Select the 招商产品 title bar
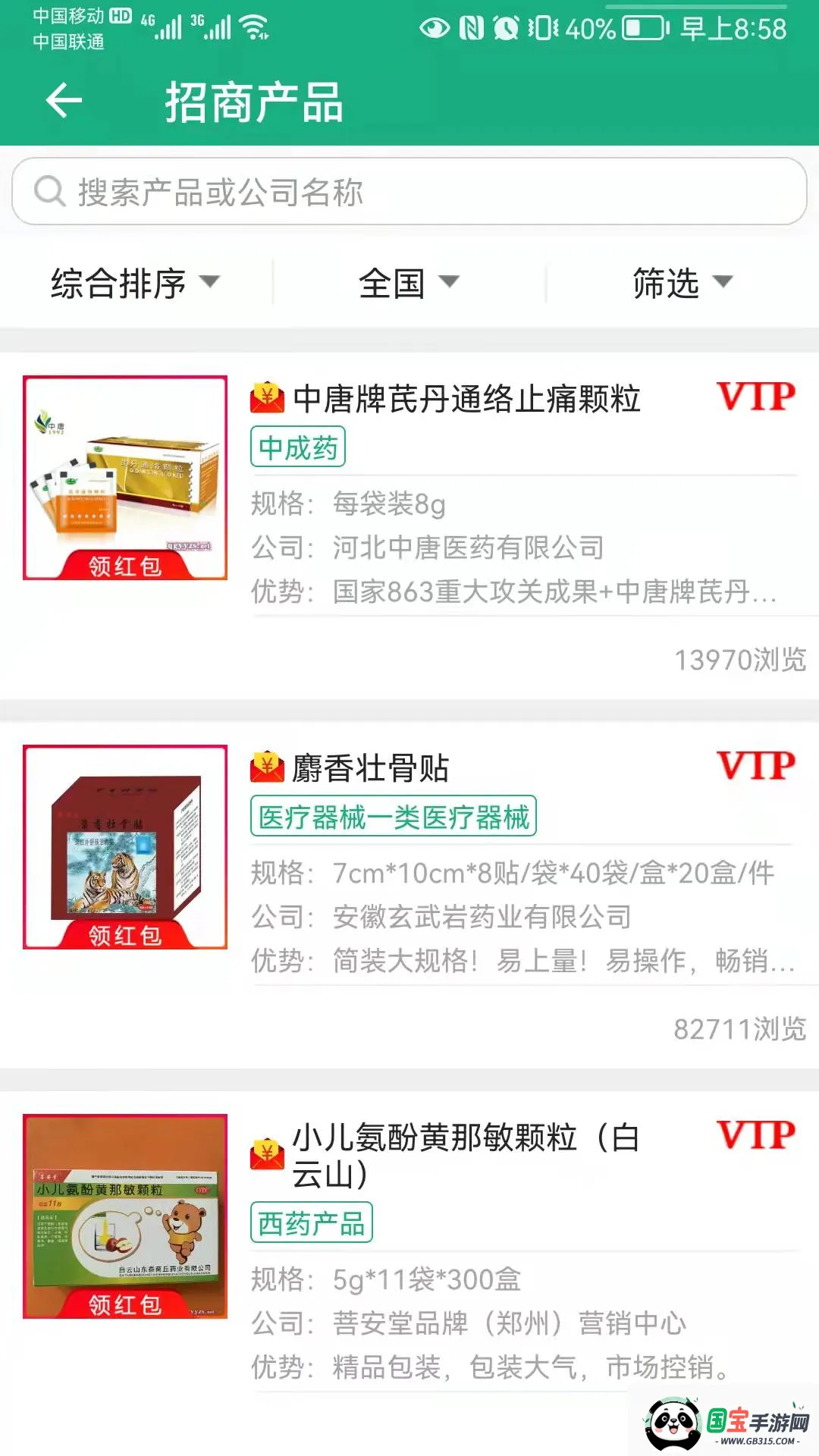Viewport: 819px width, 1456px height. pos(254,104)
